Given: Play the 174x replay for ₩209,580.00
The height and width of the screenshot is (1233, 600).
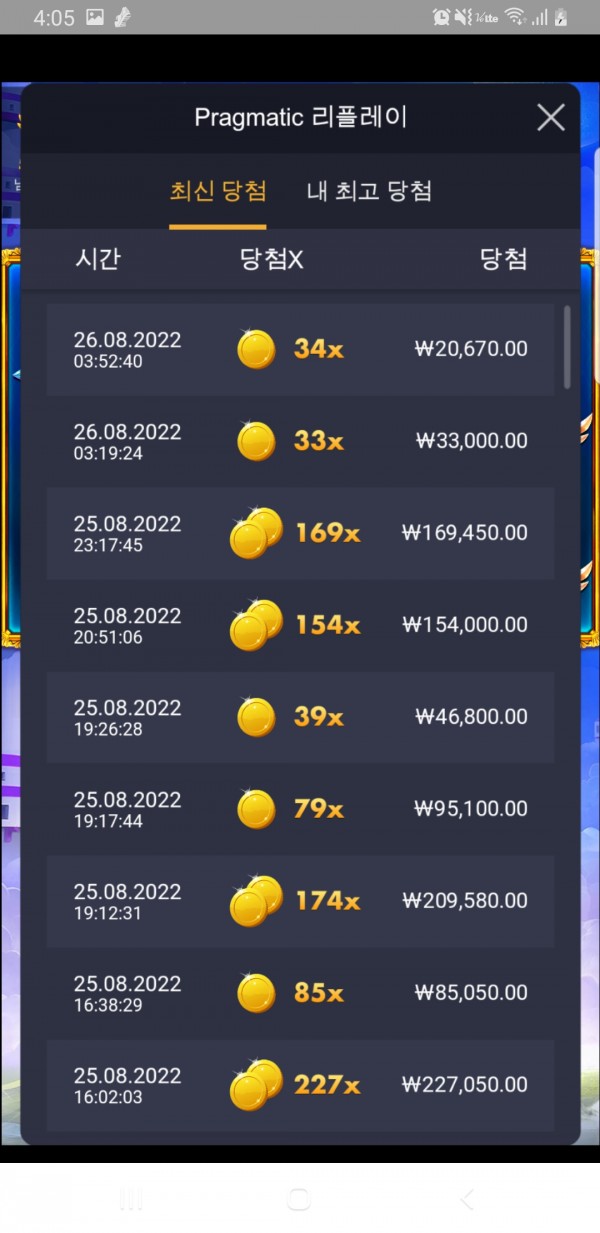Looking at the screenshot, I should pyautogui.click(x=300, y=901).
